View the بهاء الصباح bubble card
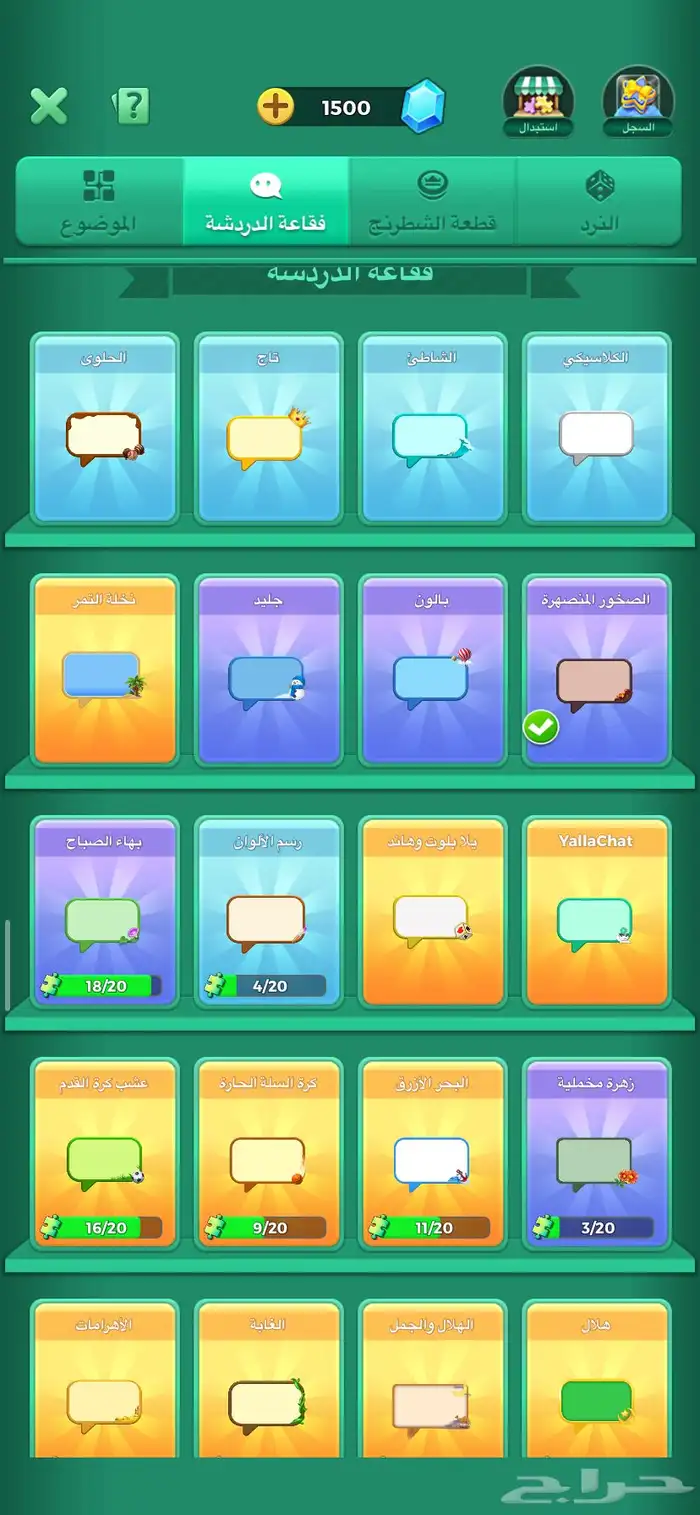Viewport: 700px width, 1515px height. pos(105,912)
